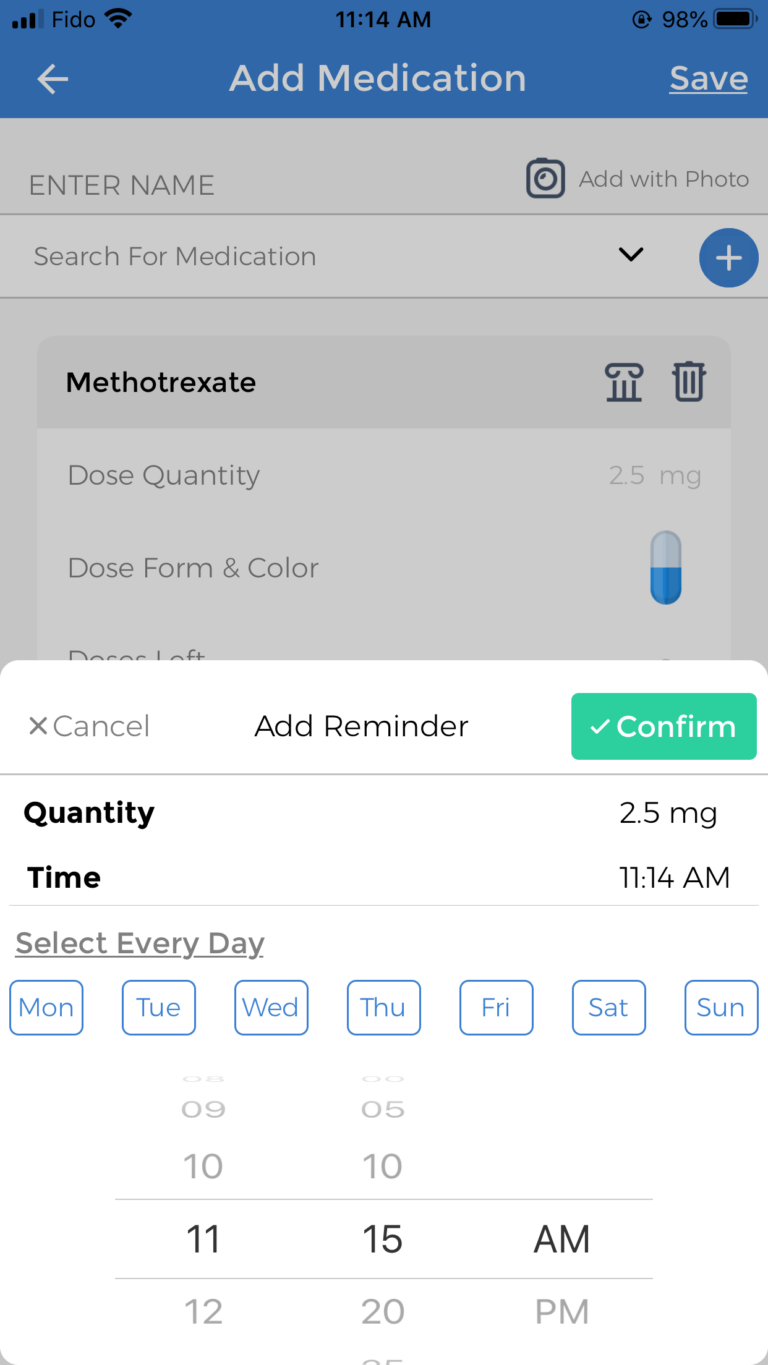
Task: Tap the camera icon to add with photo
Action: [x=546, y=178]
